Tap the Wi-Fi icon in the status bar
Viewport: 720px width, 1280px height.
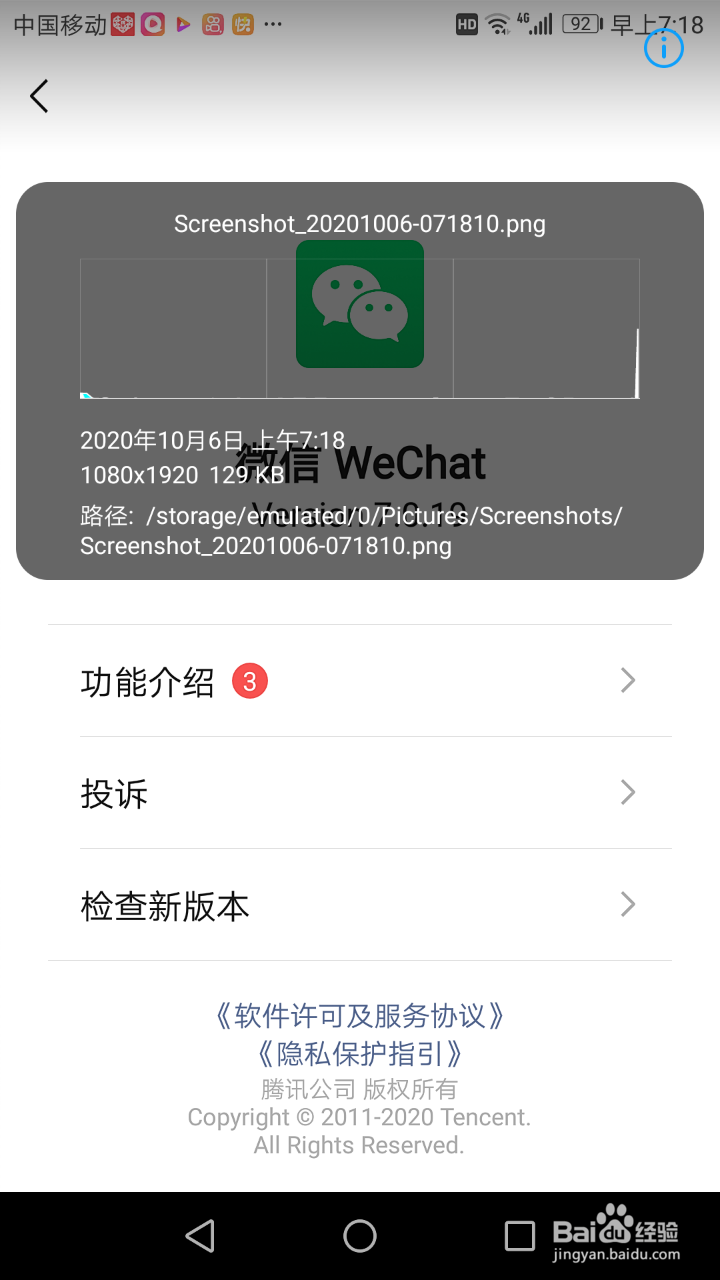coord(497,24)
